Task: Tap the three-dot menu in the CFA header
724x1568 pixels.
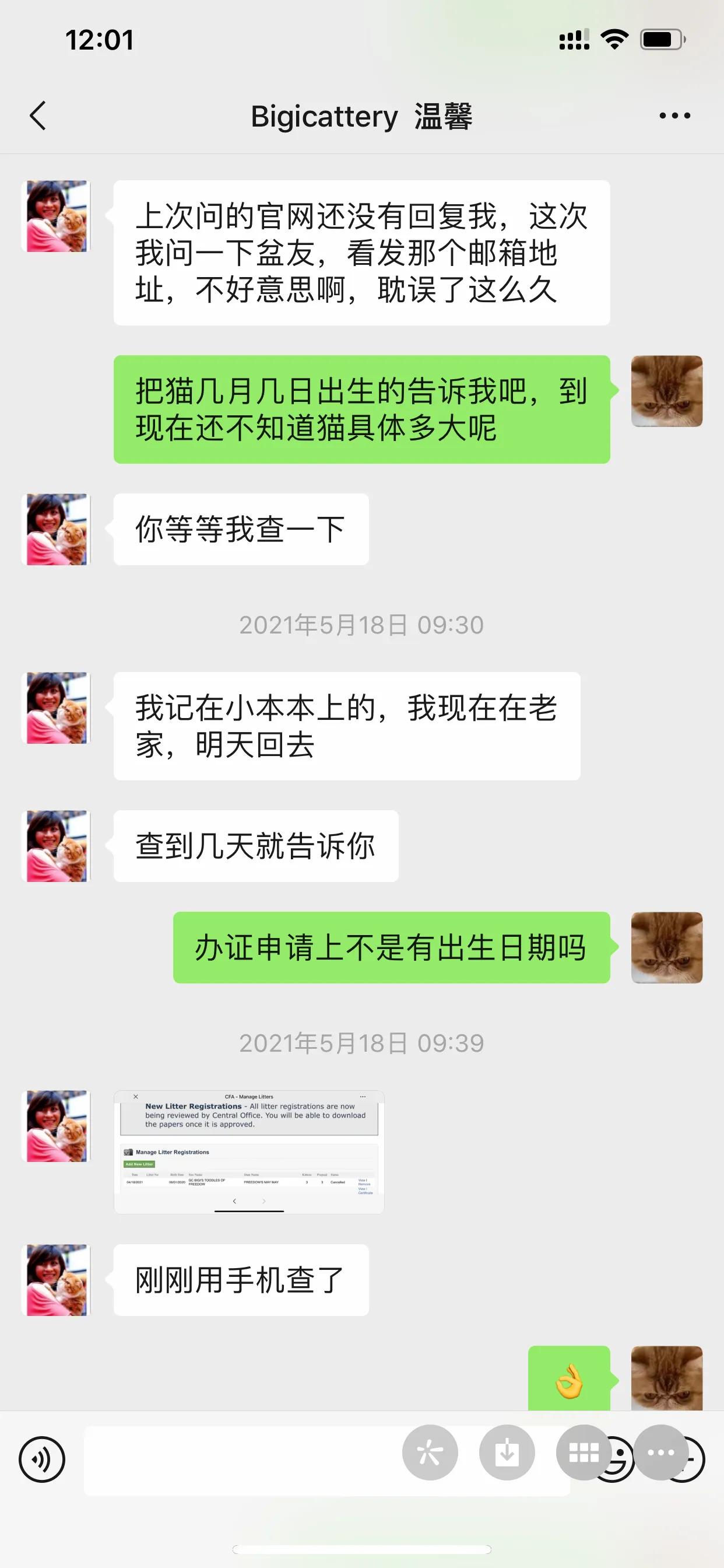Action: (363, 1097)
